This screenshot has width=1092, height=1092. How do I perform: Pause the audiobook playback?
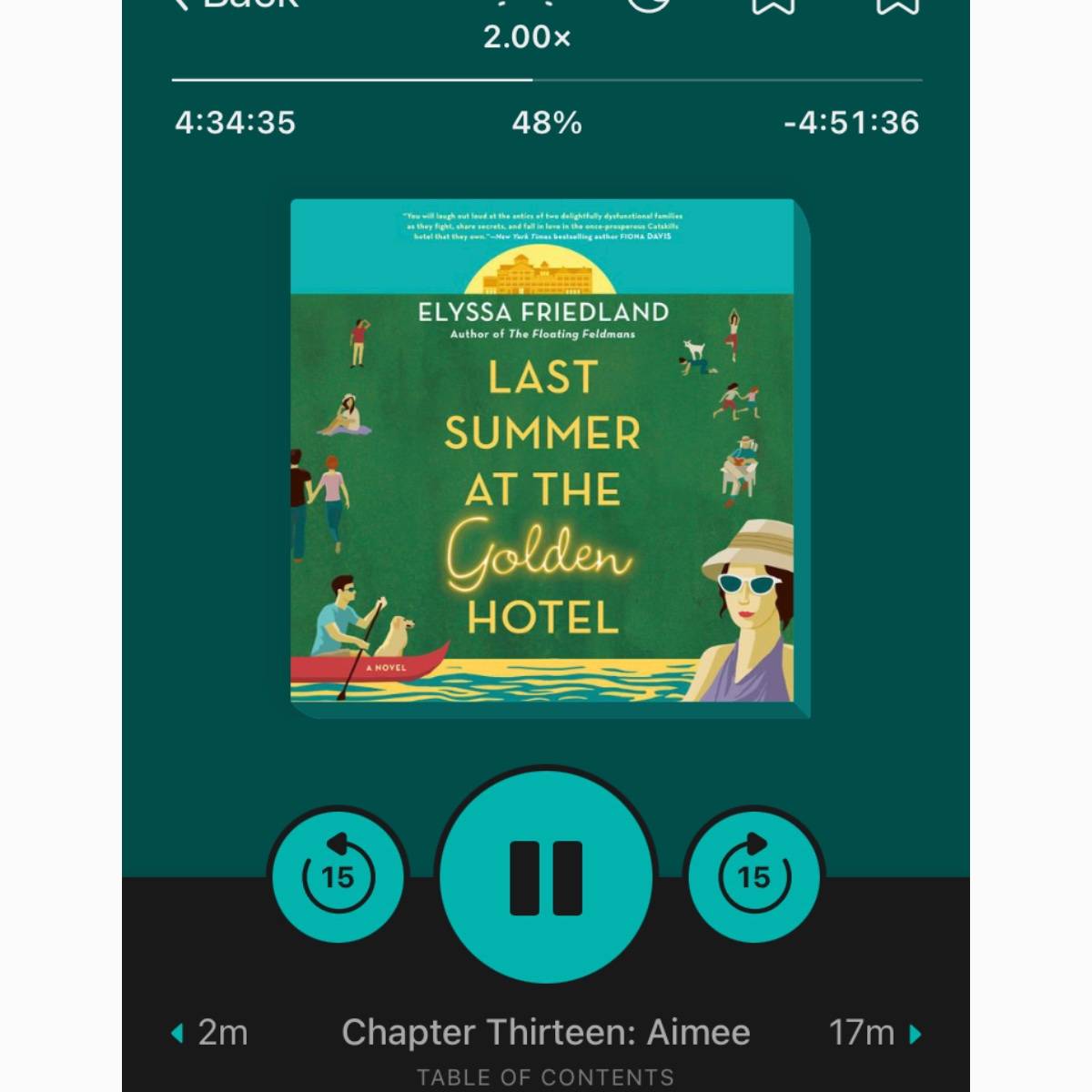(546, 877)
